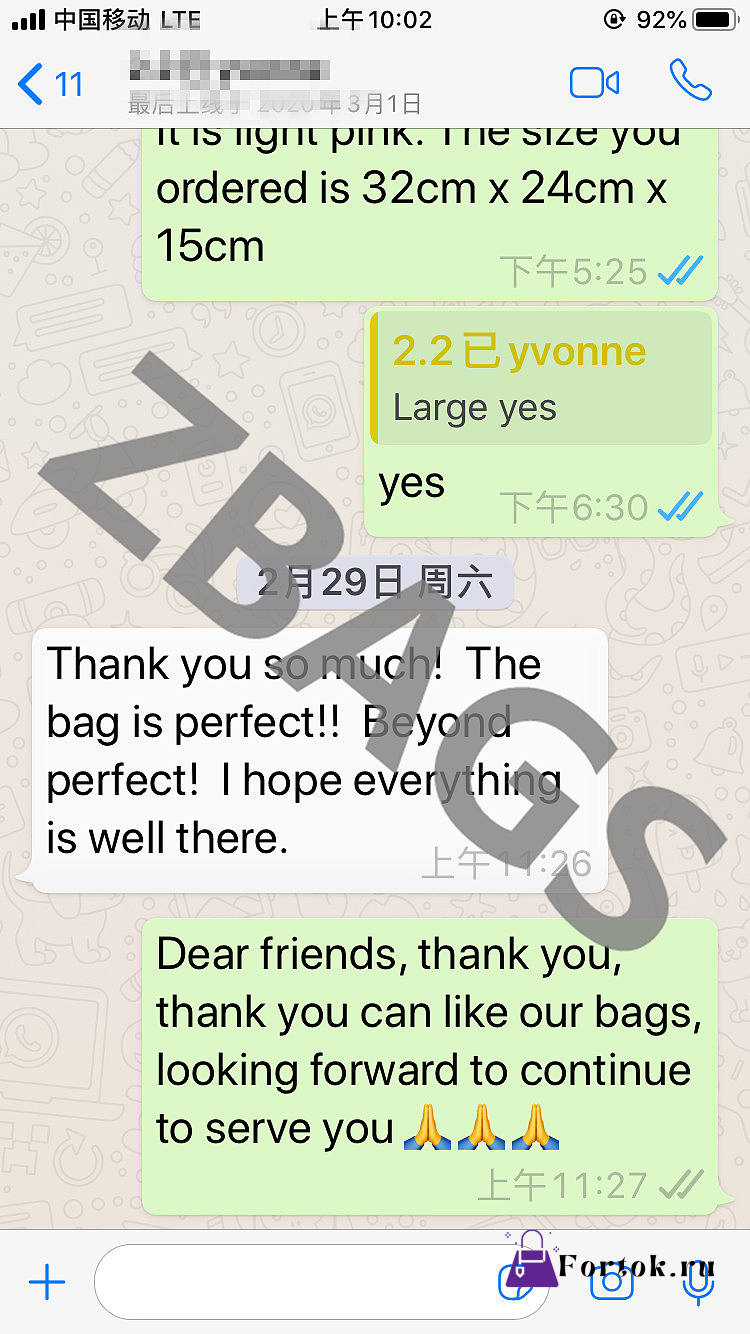Tap the microphone to record a voice message
This screenshot has width=750, height=1334.
coord(697,1282)
